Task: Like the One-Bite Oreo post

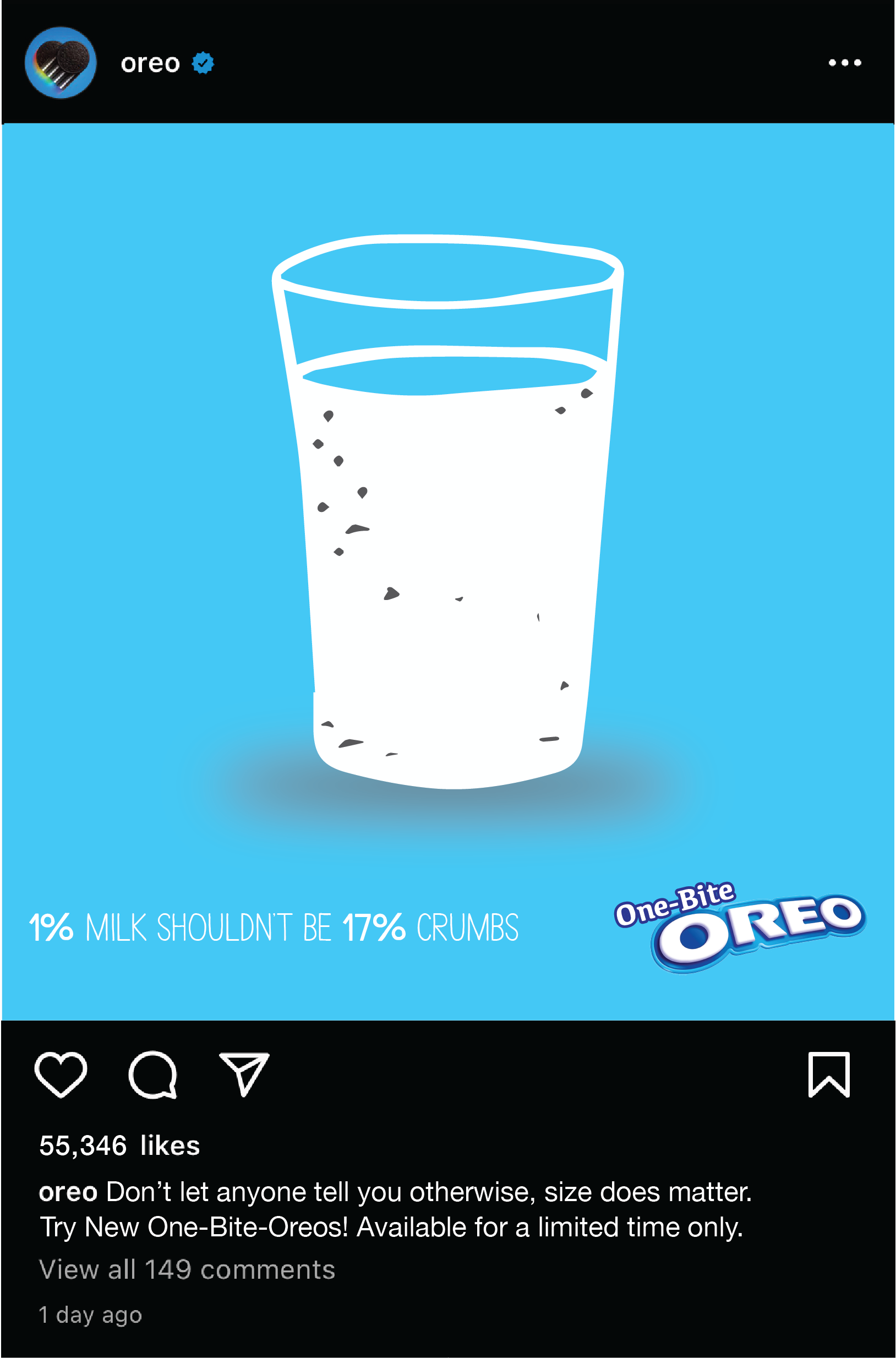Action: coord(61,1075)
